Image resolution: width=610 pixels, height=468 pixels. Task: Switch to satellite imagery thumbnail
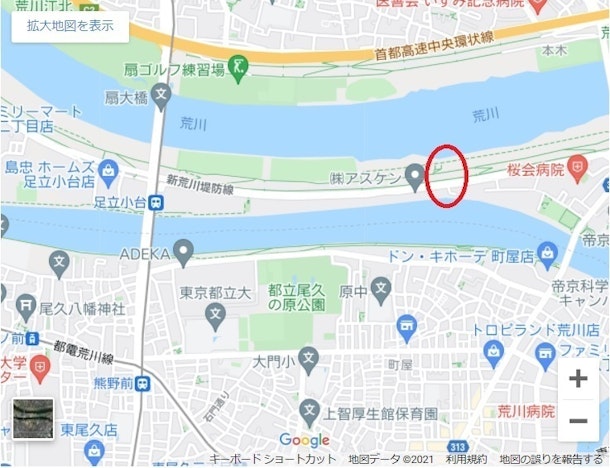point(33,419)
